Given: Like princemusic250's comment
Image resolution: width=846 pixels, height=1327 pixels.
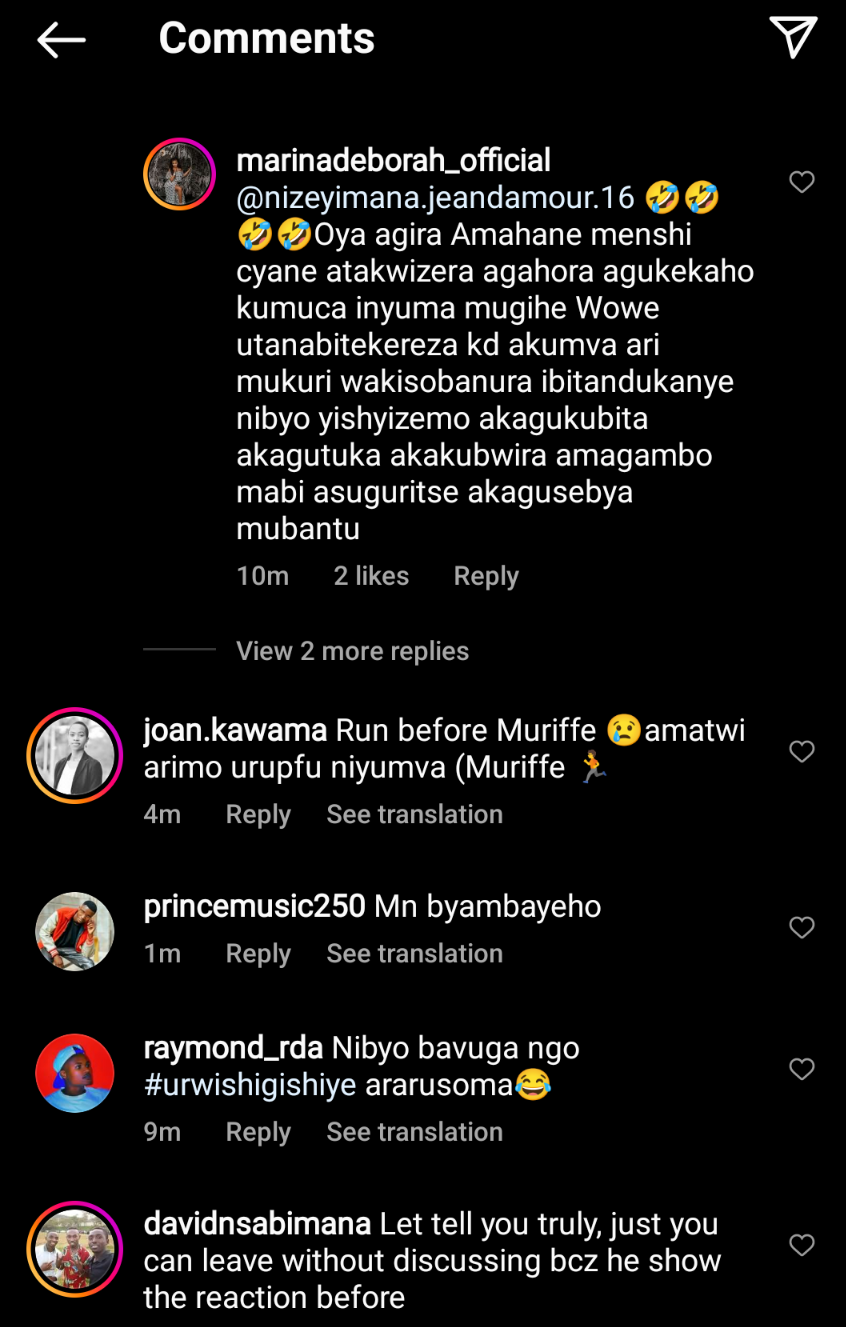Looking at the screenshot, I should (x=802, y=927).
